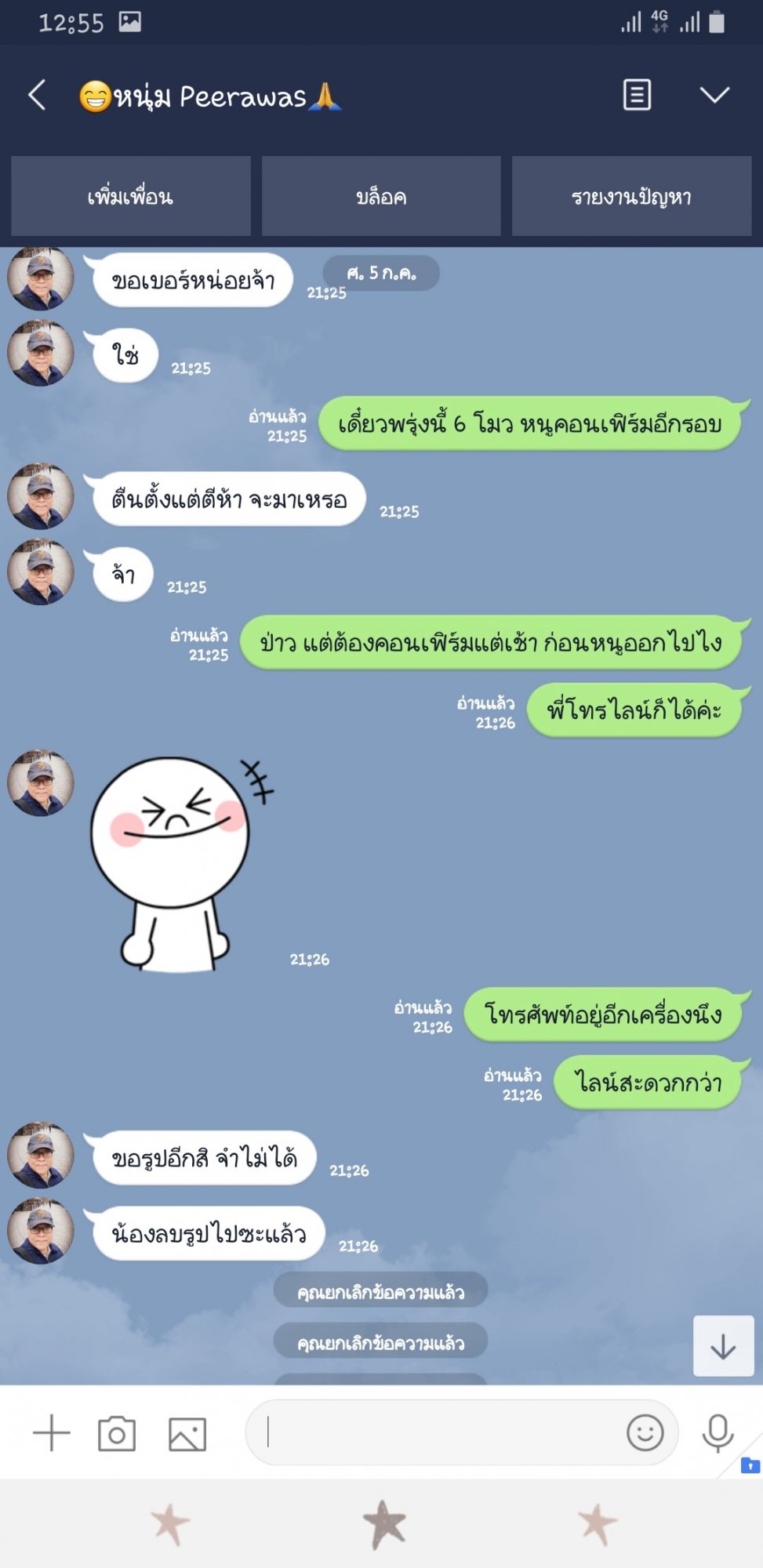Tap the บล็อค button
The width and height of the screenshot is (763, 1568).
381,196
